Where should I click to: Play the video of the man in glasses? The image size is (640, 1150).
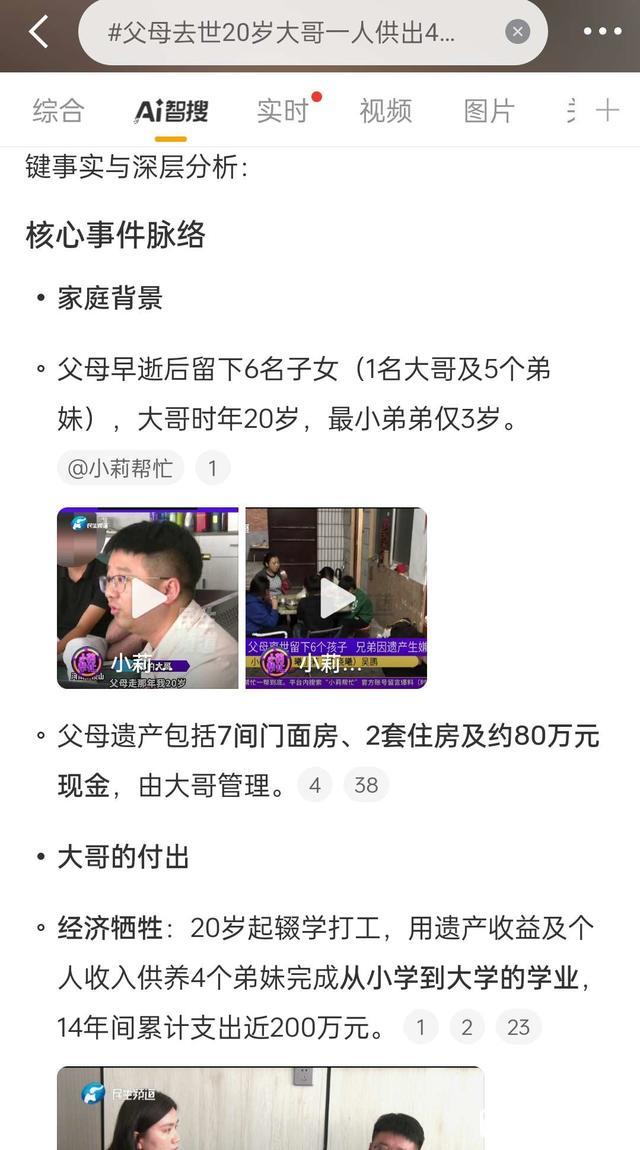[x=148, y=598]
